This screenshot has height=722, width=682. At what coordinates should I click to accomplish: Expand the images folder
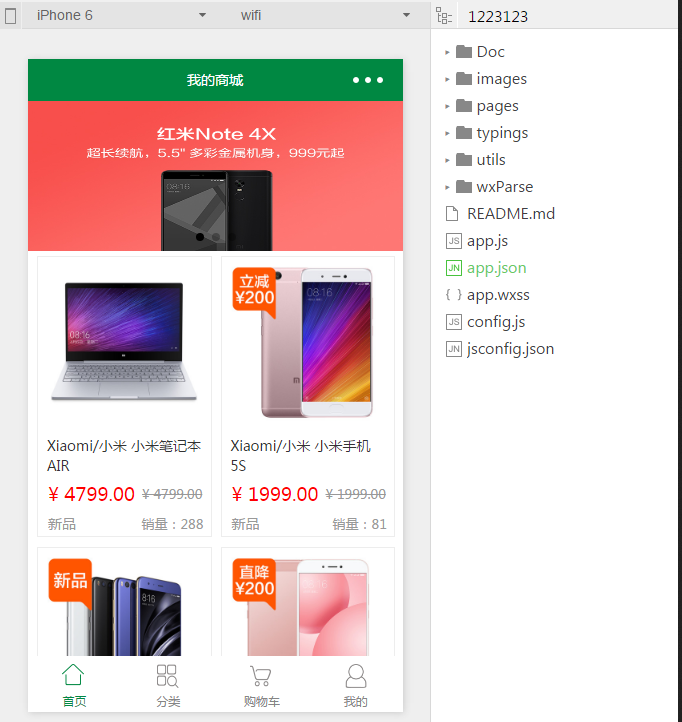tap(501, 79)
